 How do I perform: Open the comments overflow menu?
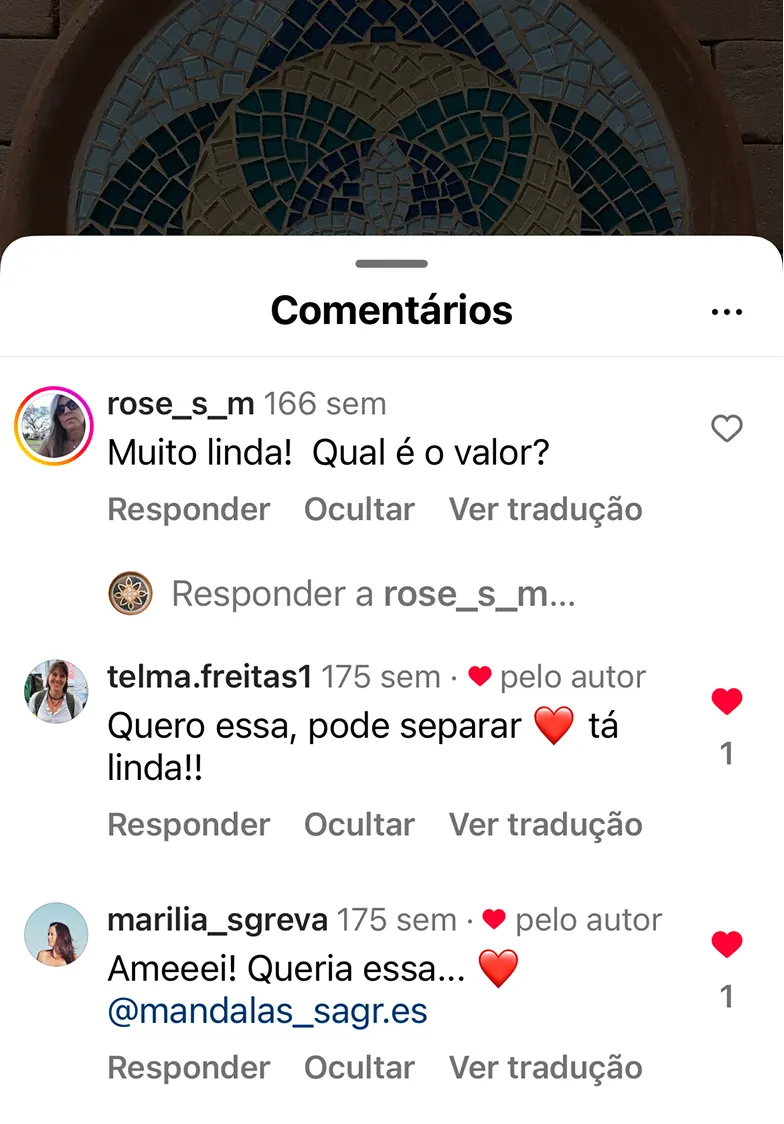727,312
